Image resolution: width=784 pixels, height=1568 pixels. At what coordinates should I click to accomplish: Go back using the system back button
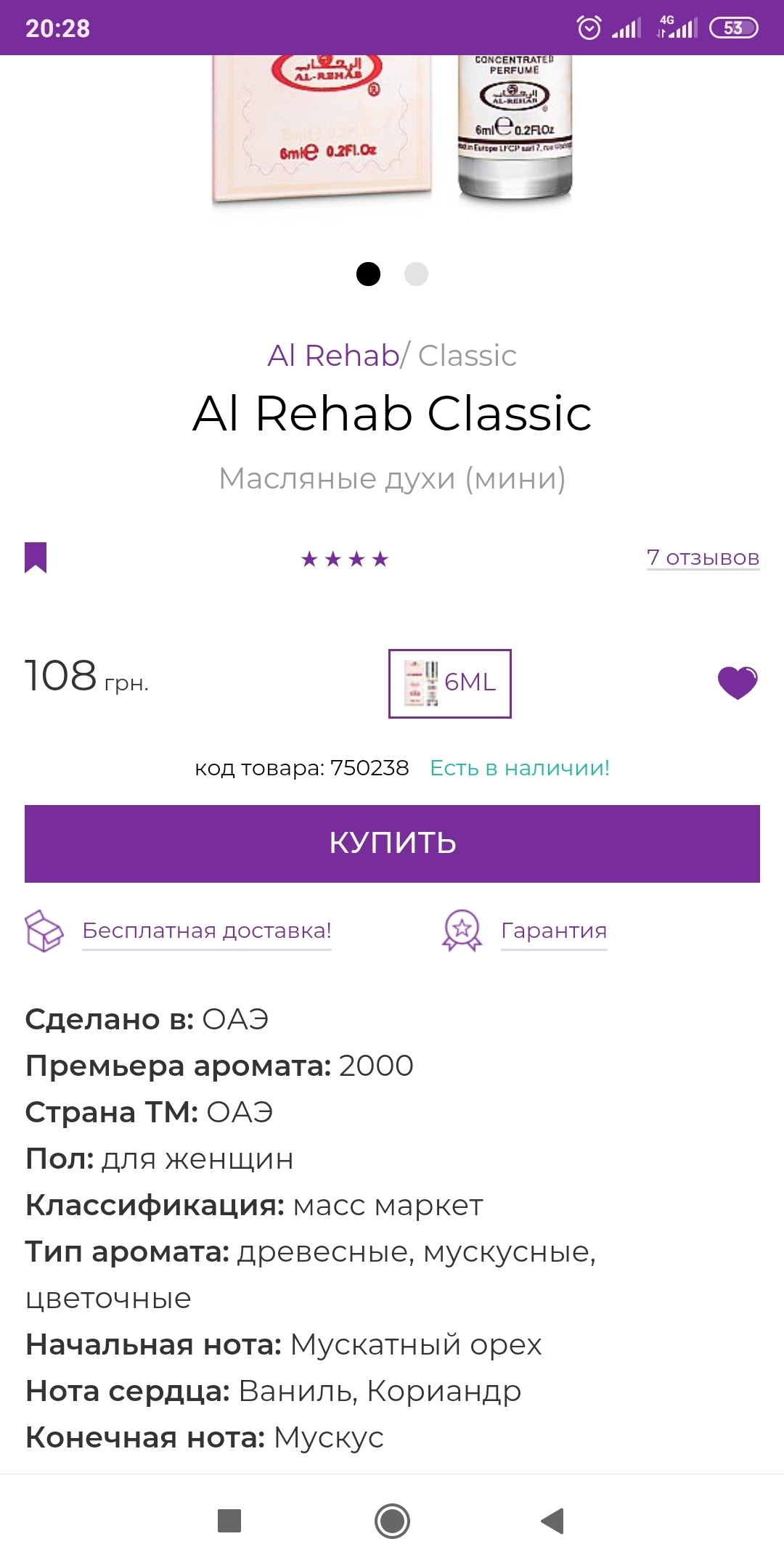coord(552,1521)
